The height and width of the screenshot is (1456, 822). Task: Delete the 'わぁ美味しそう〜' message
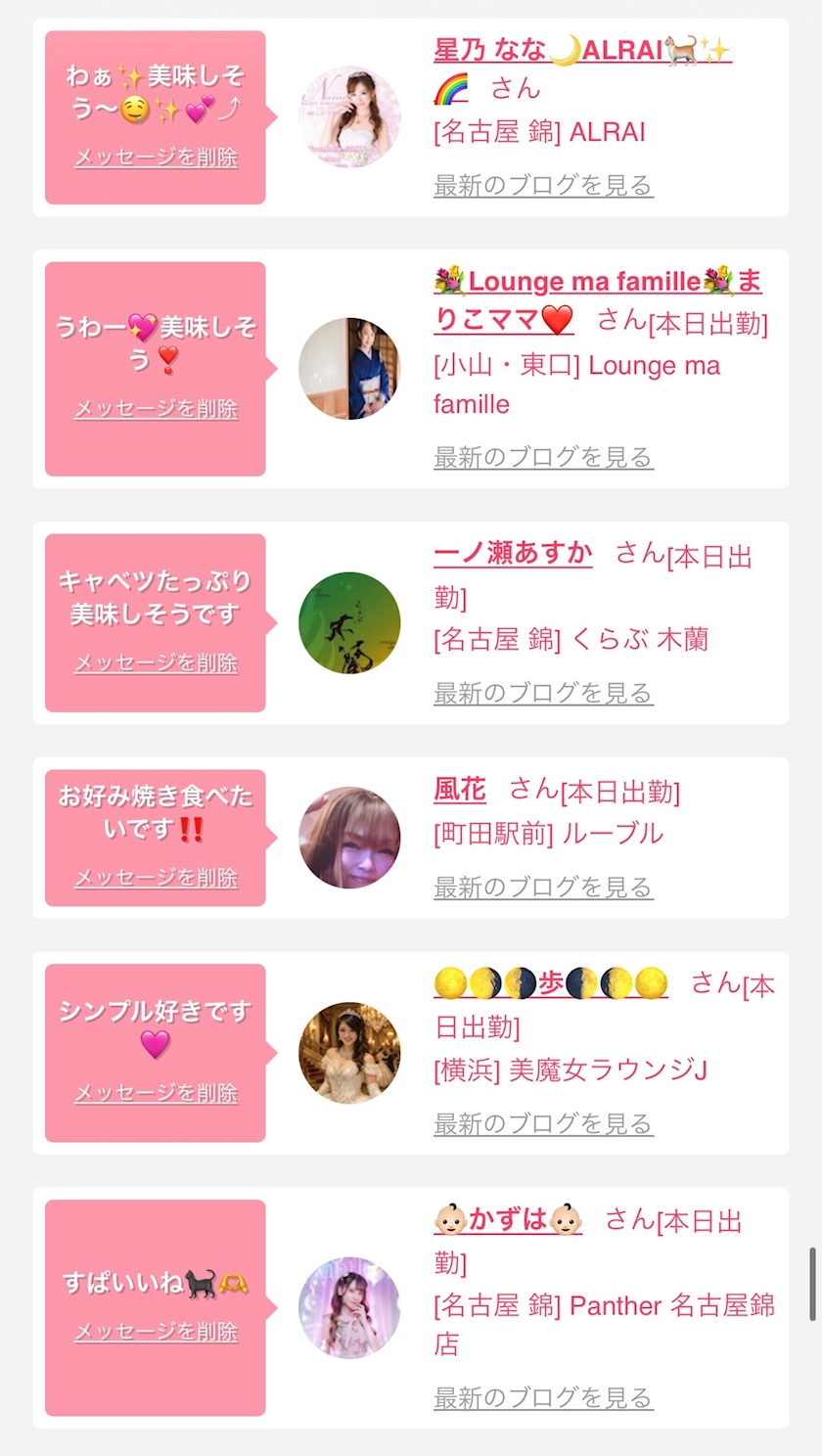pos(156,158)
